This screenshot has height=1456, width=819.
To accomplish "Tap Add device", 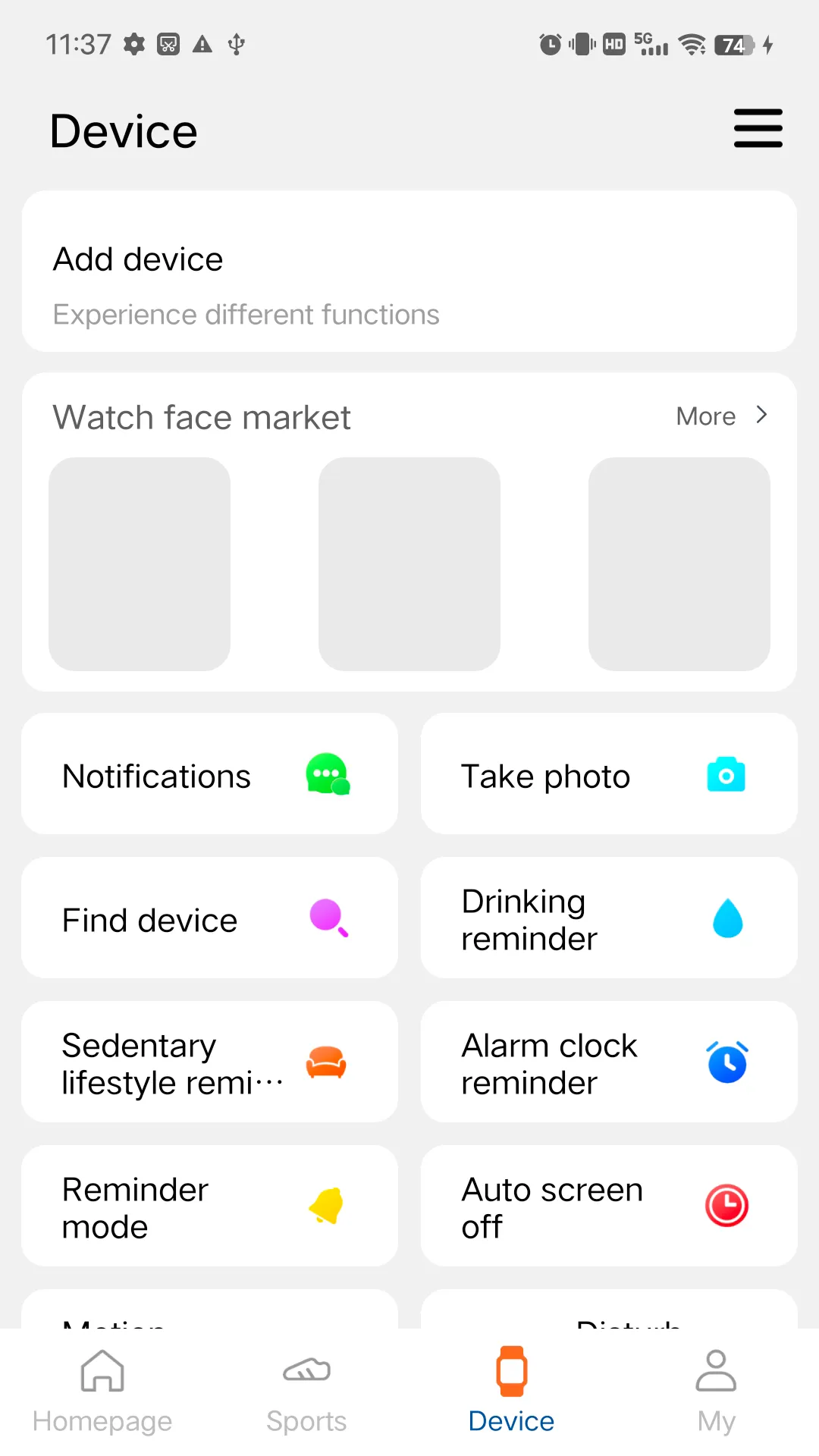I will coord(409,271).
